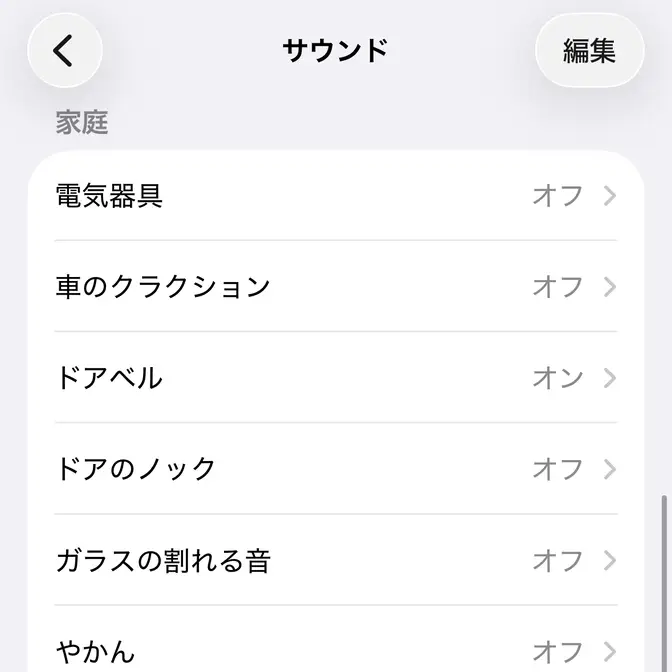Open the 電気器具 sound setting
672x672 pixels.
pyautogui.click(x=336, y=196)
